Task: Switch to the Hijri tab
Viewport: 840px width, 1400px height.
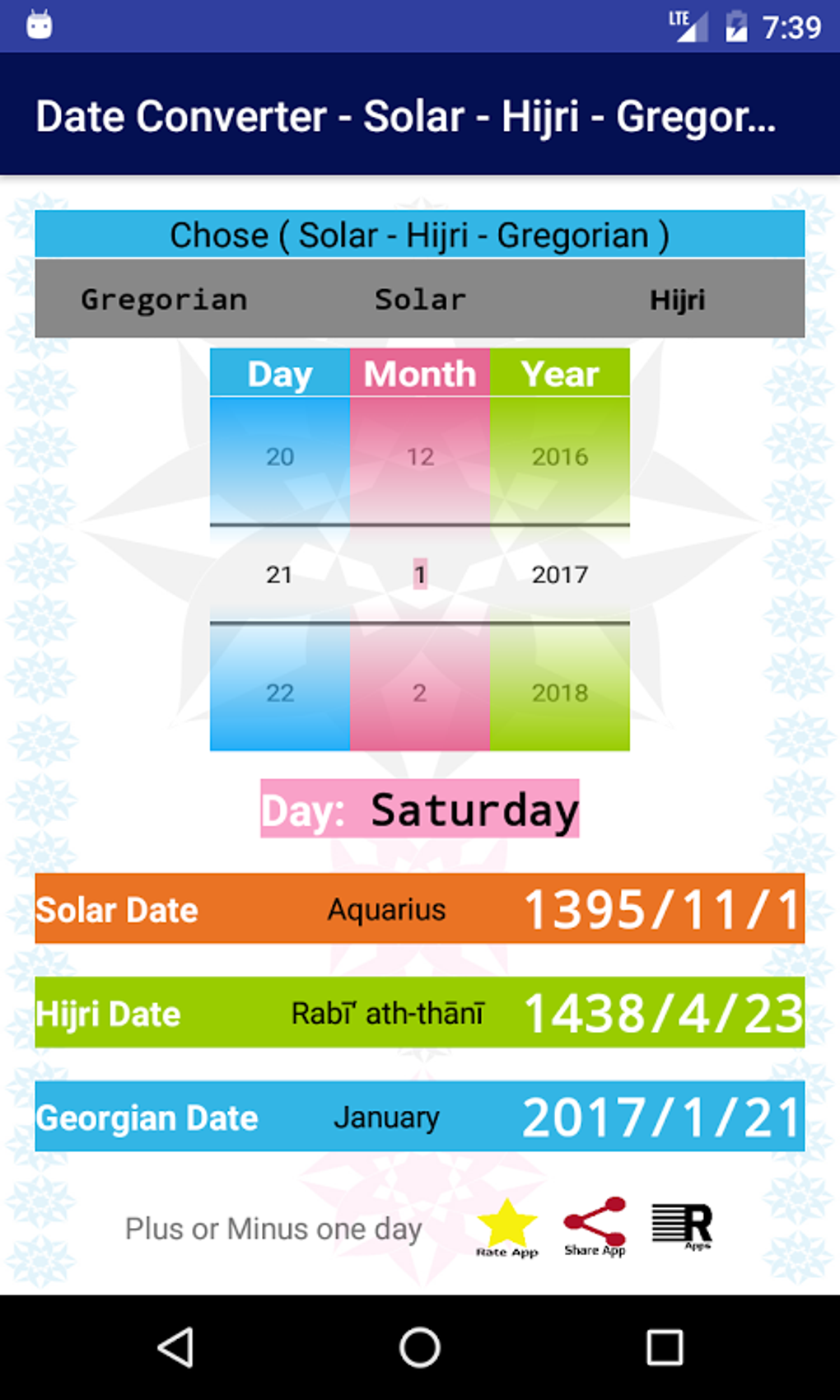Action: [678, 299]
